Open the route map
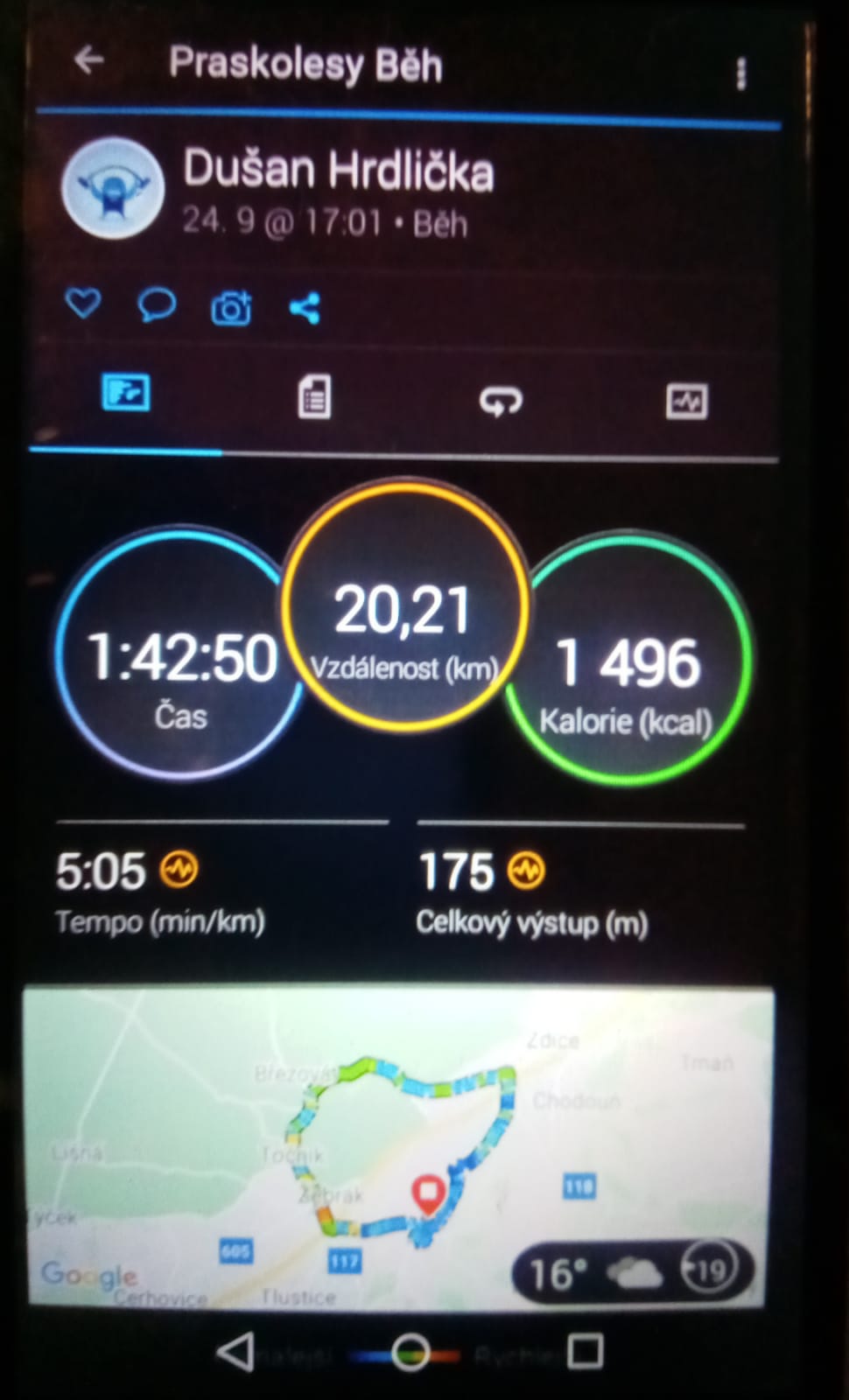The width and height of the screenshot is (849, 1400). [398, 1147]
